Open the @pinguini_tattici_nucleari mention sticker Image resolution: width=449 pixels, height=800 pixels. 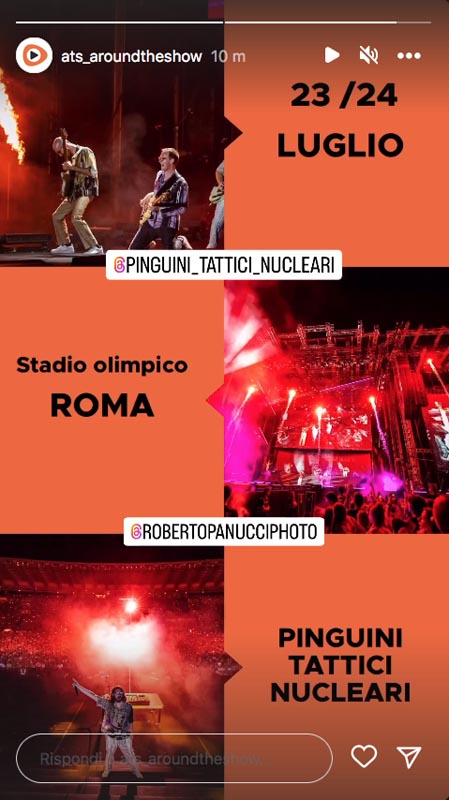point(224,265)
